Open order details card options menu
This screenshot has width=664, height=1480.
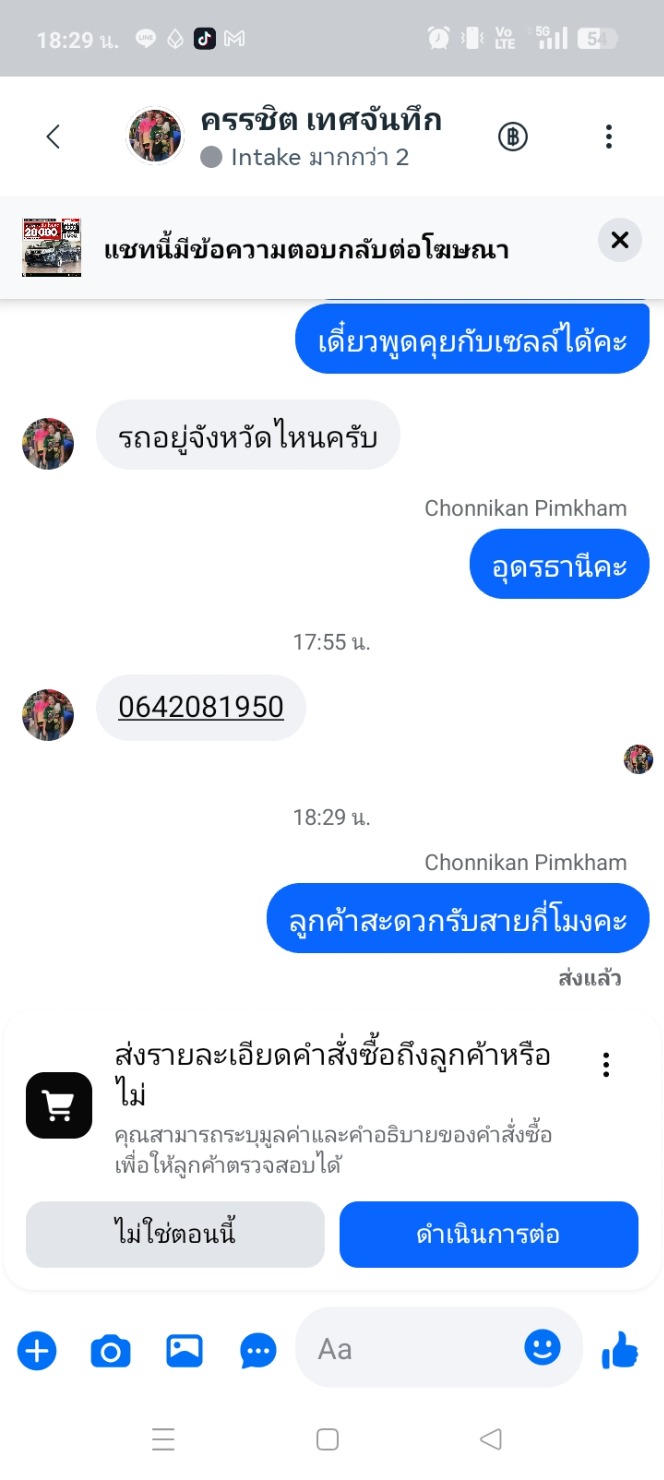[x=606, y=1065]
